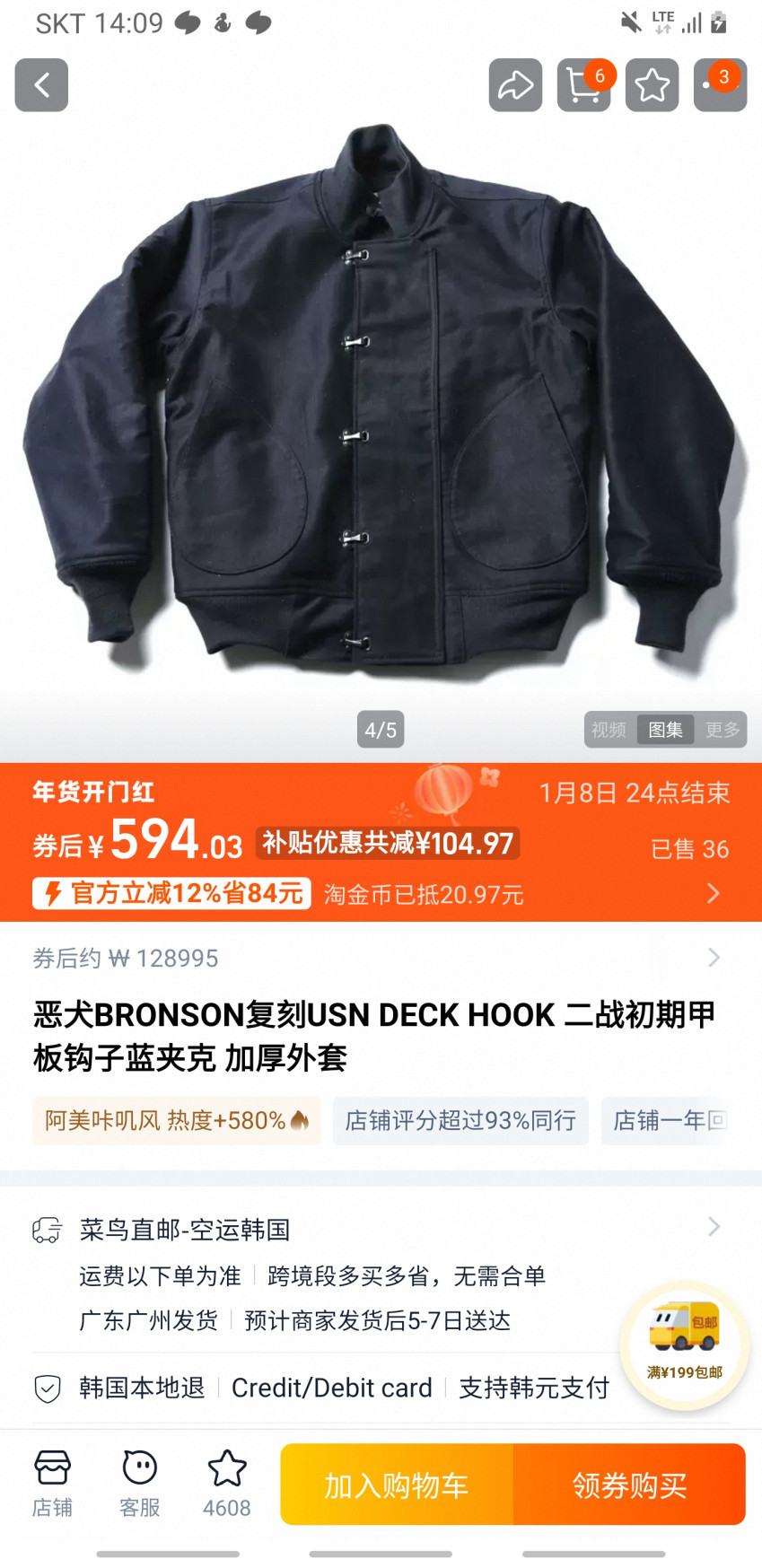The width and height of the screenshot is (762, 1568).
Task: Visit the 店铺 store page
Action: 52,1484
